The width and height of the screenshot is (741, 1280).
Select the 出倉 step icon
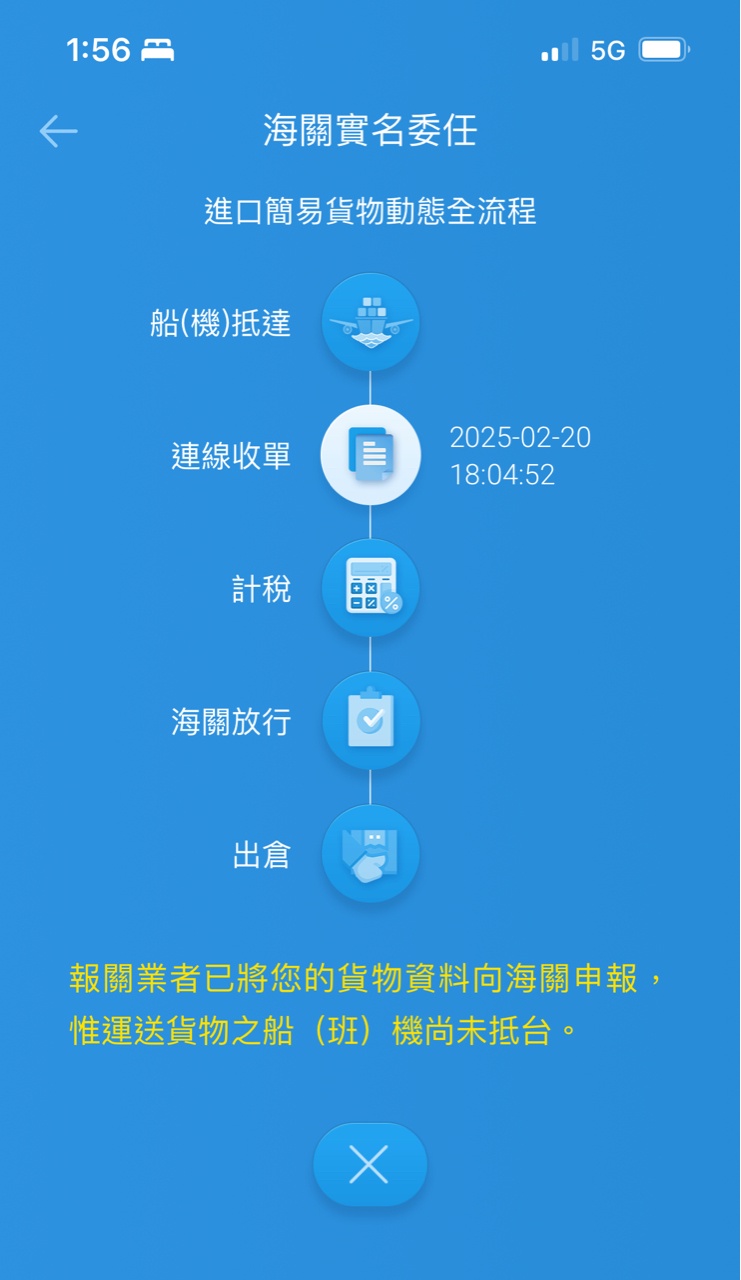tap(370, 854)
